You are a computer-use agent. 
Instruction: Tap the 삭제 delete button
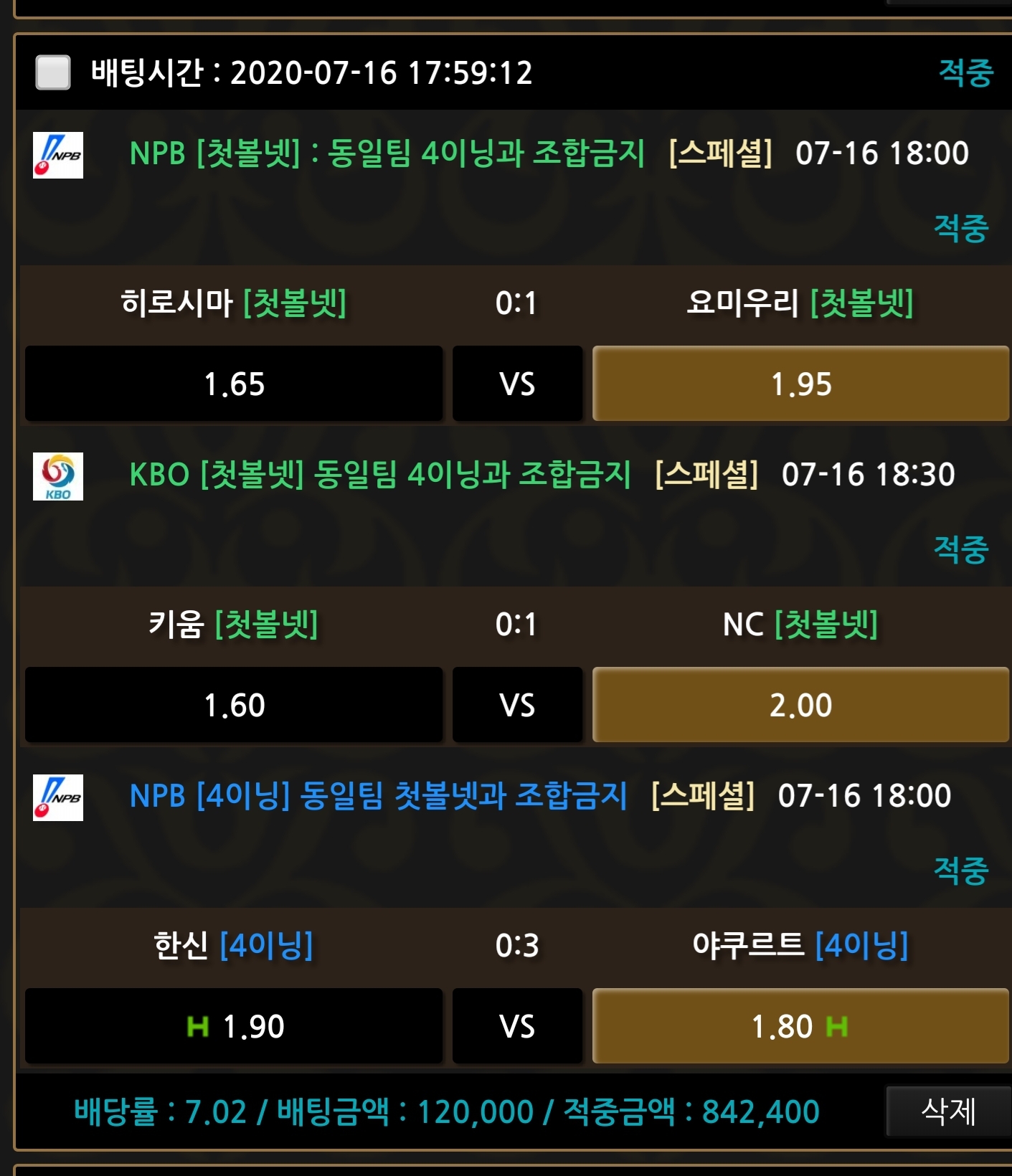tap(947, 1111)
